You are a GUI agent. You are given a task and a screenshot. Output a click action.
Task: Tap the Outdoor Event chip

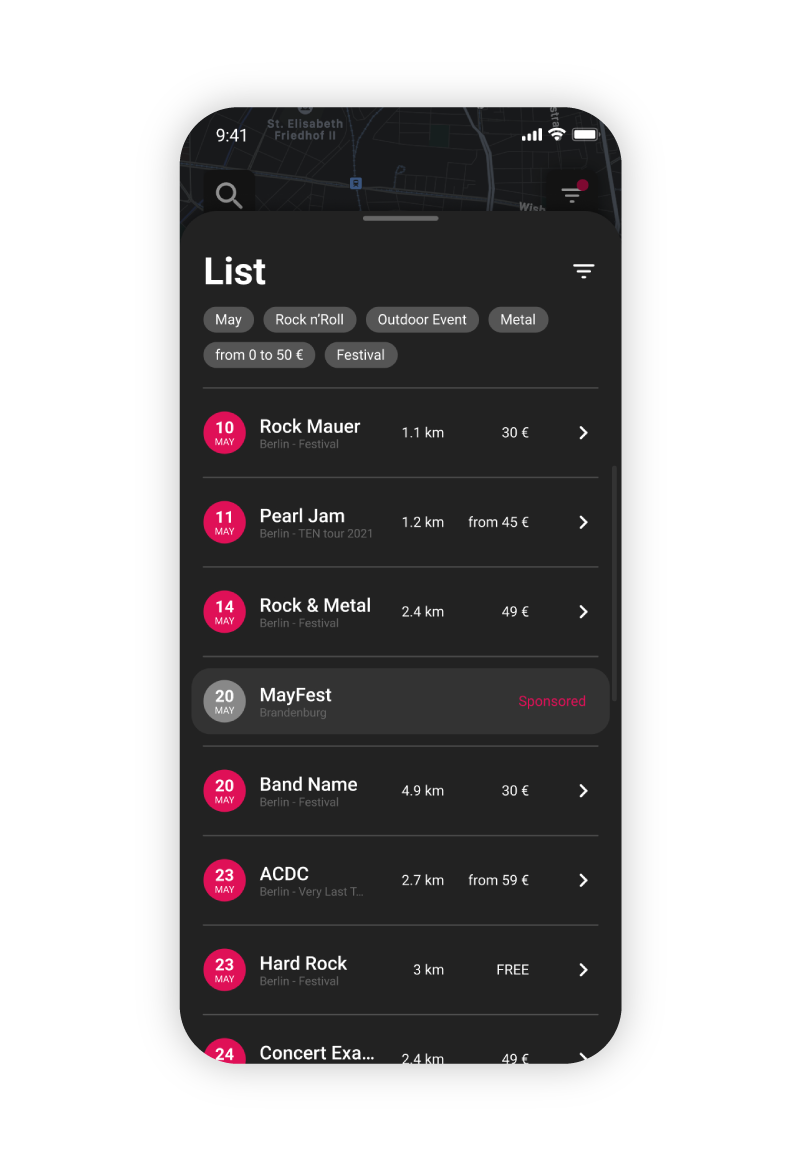coord(422,320)
